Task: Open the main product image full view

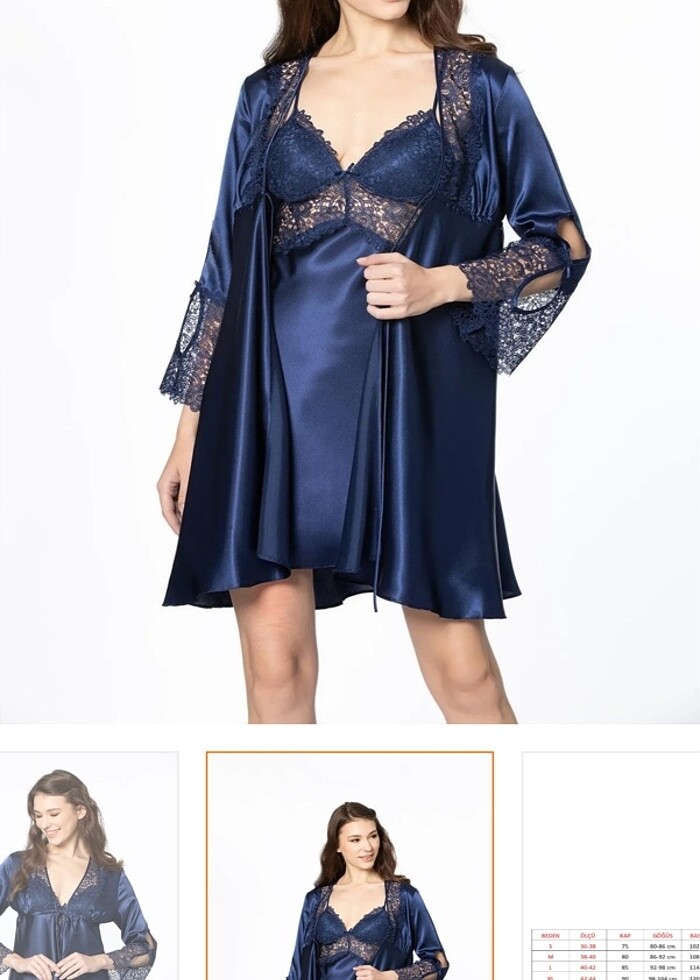Action: tap(350, 360)
